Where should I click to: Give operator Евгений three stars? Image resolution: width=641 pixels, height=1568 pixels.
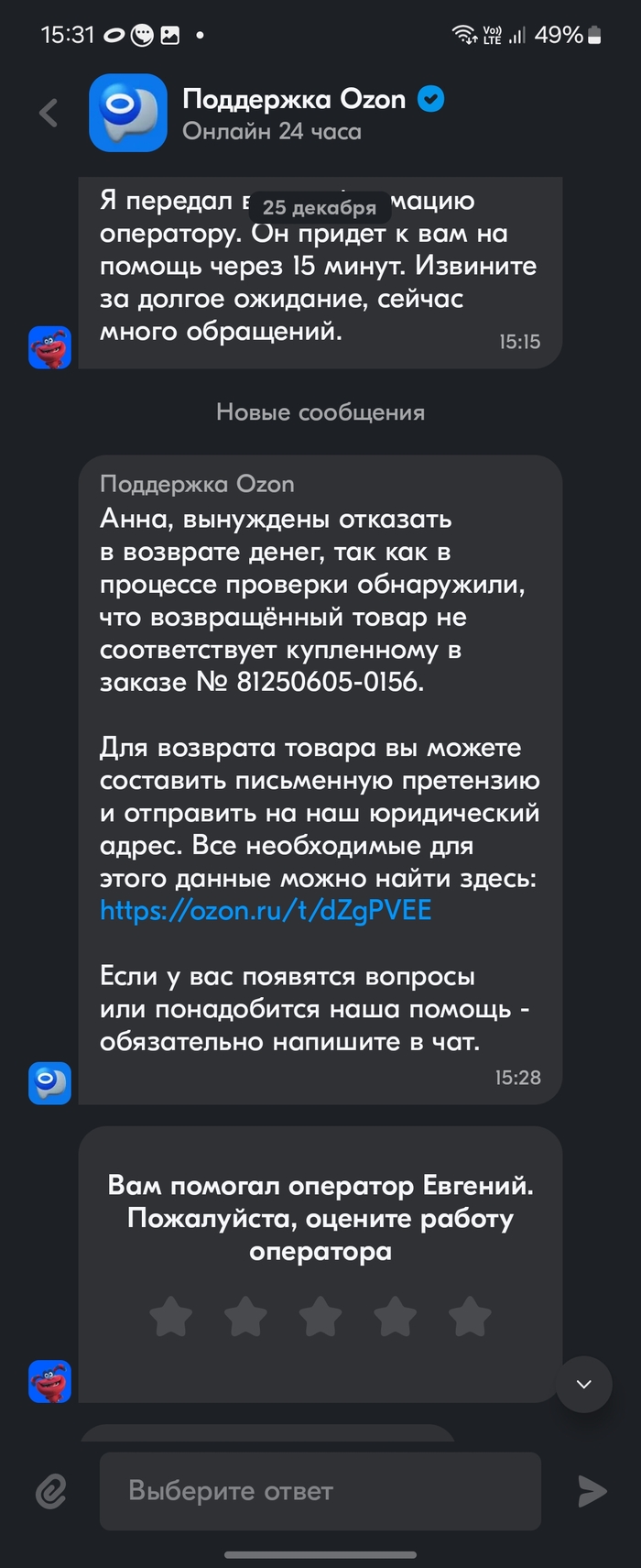[x=320, y=1317]
